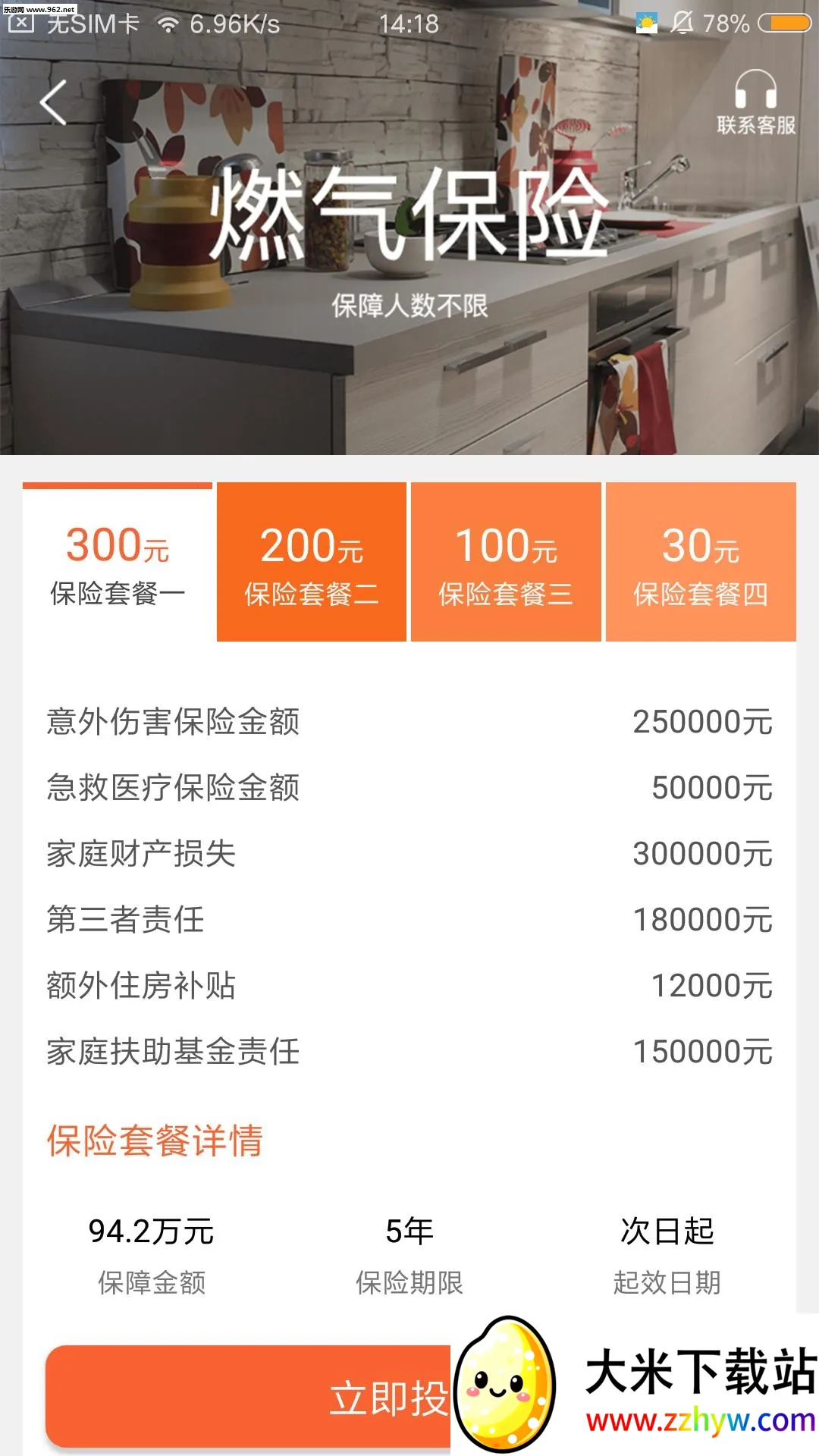Contact customer service via 联系客服
This screenshot has height=1456, width=819.
click(755, 103)
